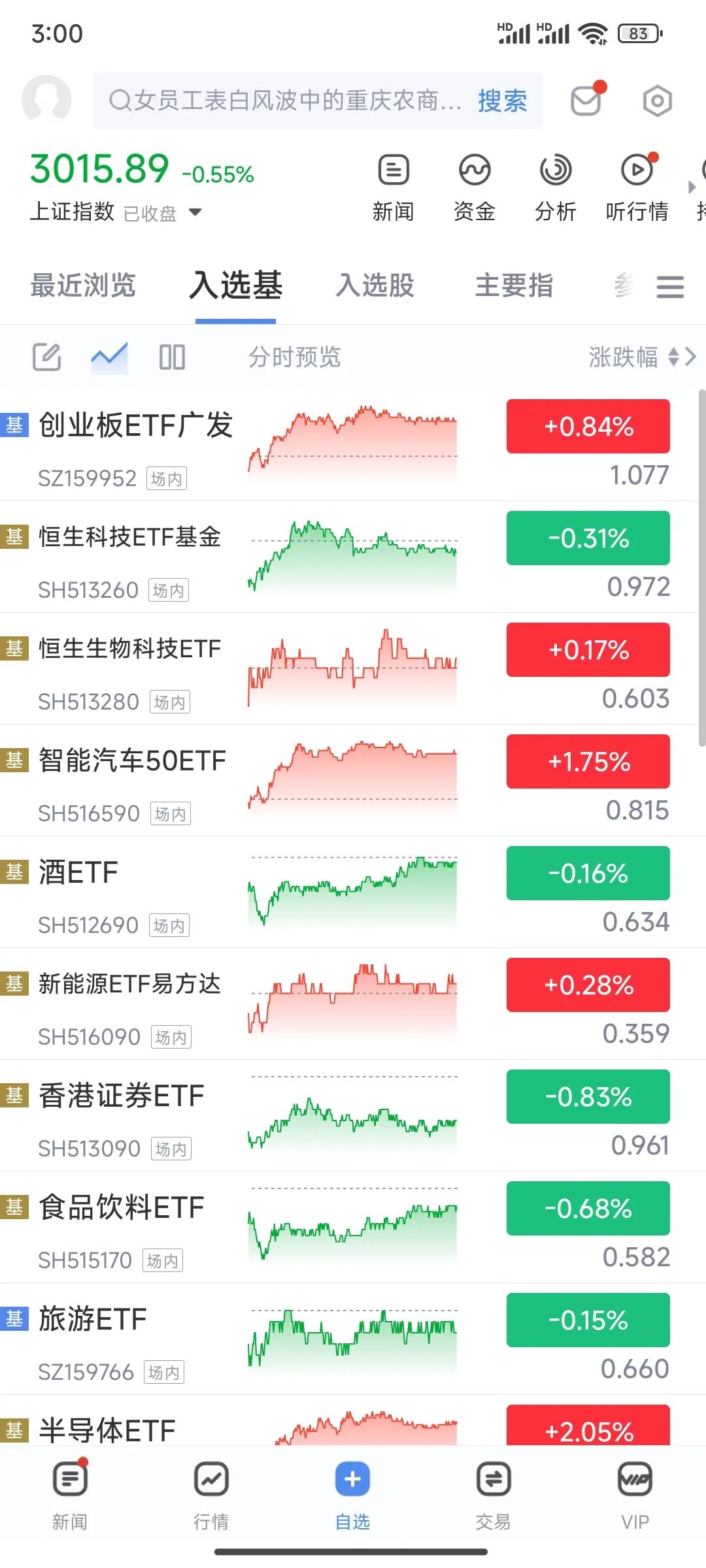Expand the 上证指数 index dropdown
The height and width of the screenshot is (1568, 706).
pyautogui.click(x=195, y=212)
